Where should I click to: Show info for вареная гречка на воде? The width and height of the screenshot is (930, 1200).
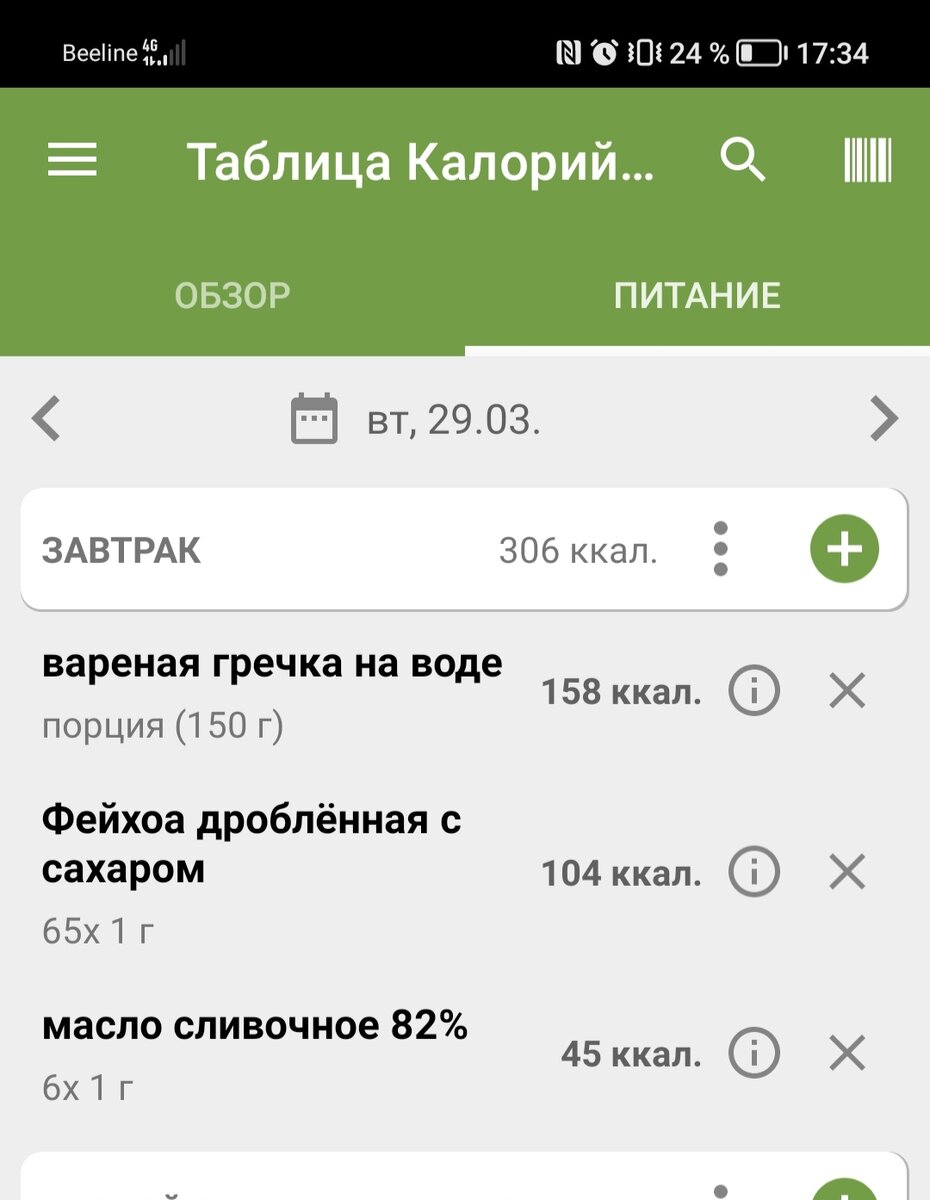pos(754,690)
